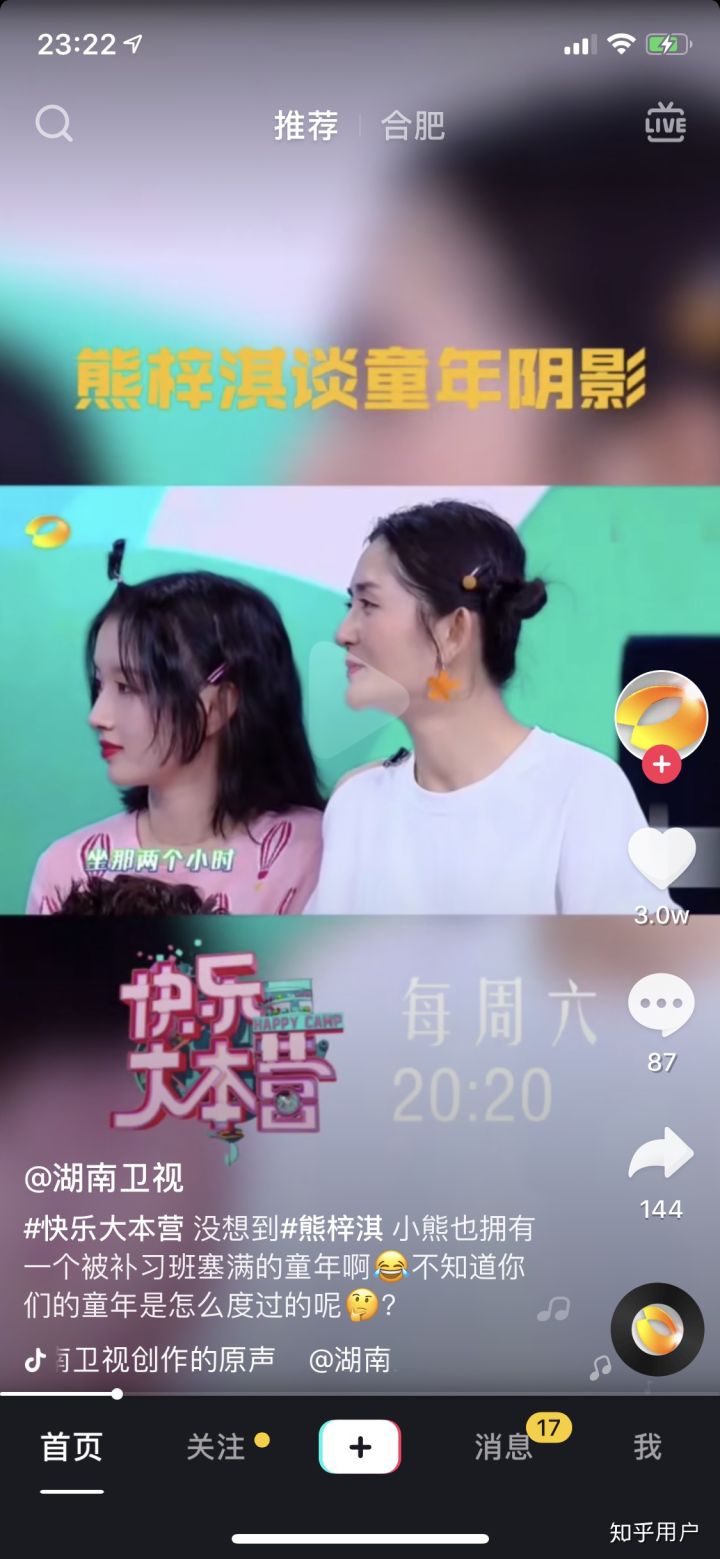Image resolution: width=720 pixels, height=1559 pixels.
Task: Open the LIVE streams icon
Action: click(x=665, y=124)
